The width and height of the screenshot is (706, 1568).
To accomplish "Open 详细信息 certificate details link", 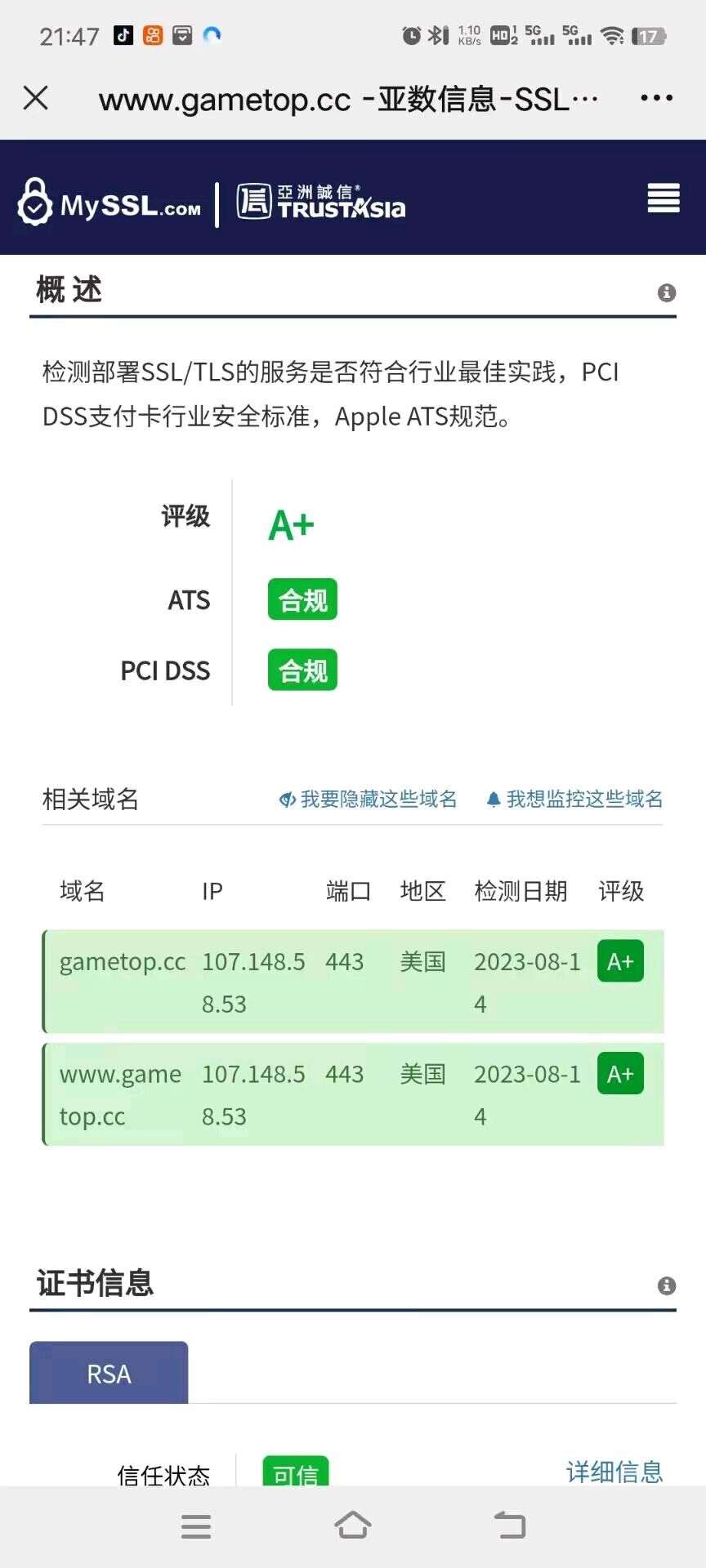I will [x=614, y=1471].
